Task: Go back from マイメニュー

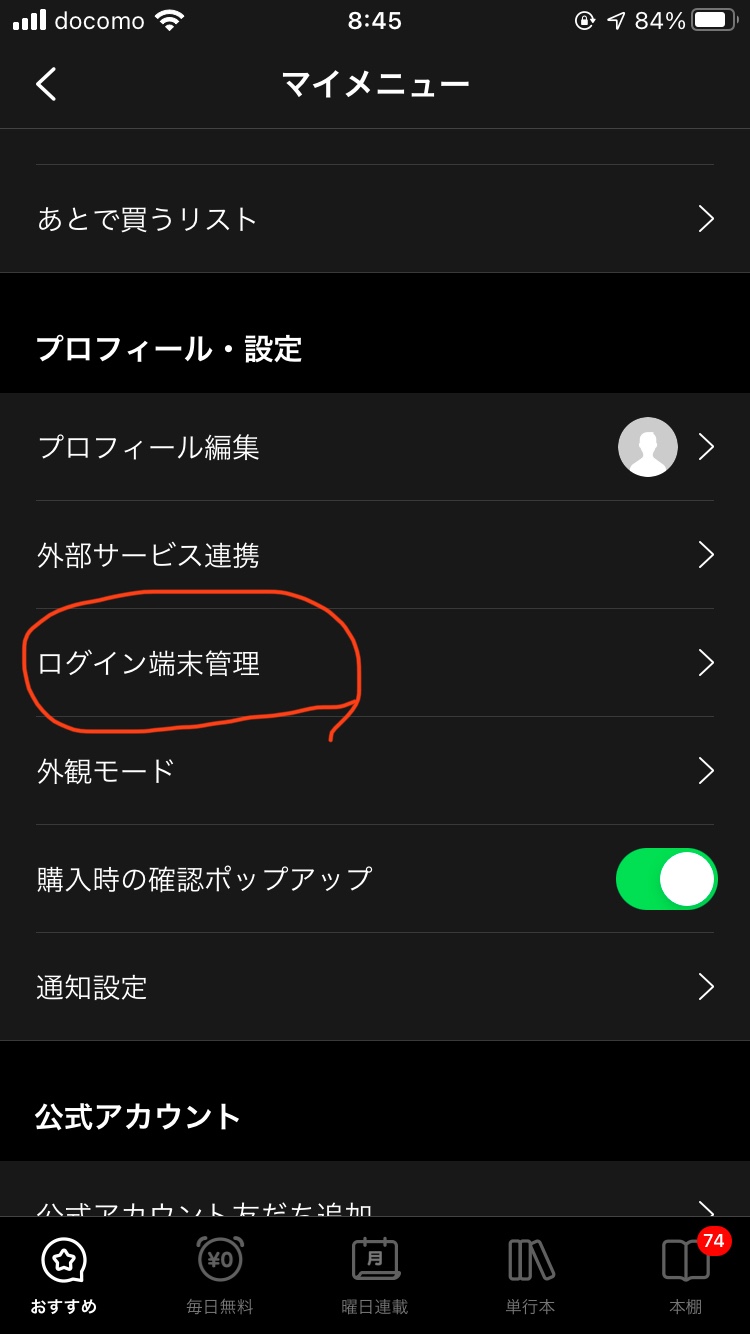Action: tap(46, 84)
